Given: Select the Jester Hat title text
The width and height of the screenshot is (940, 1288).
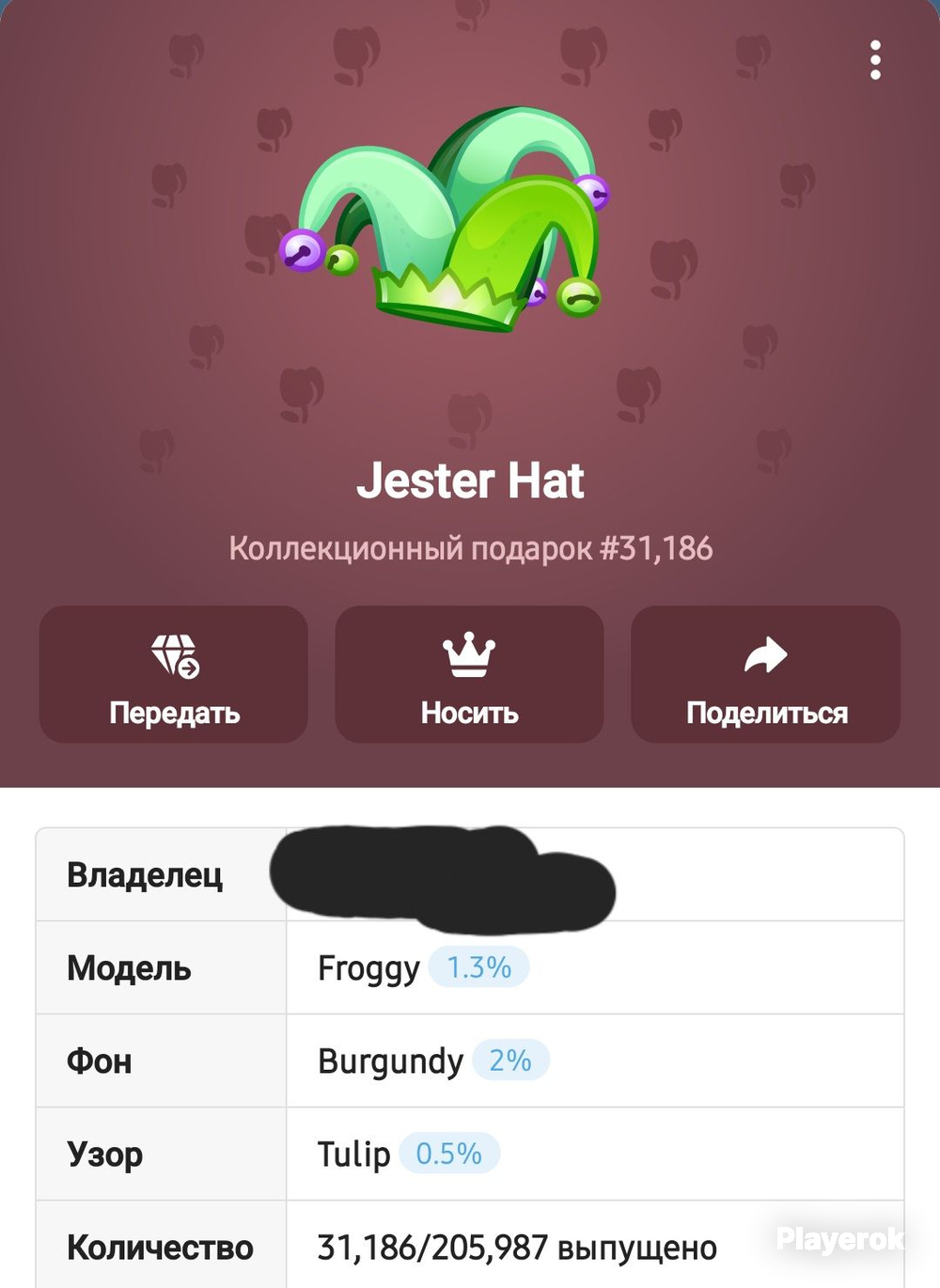Looking at the screenshot, I should click(470, 479).
